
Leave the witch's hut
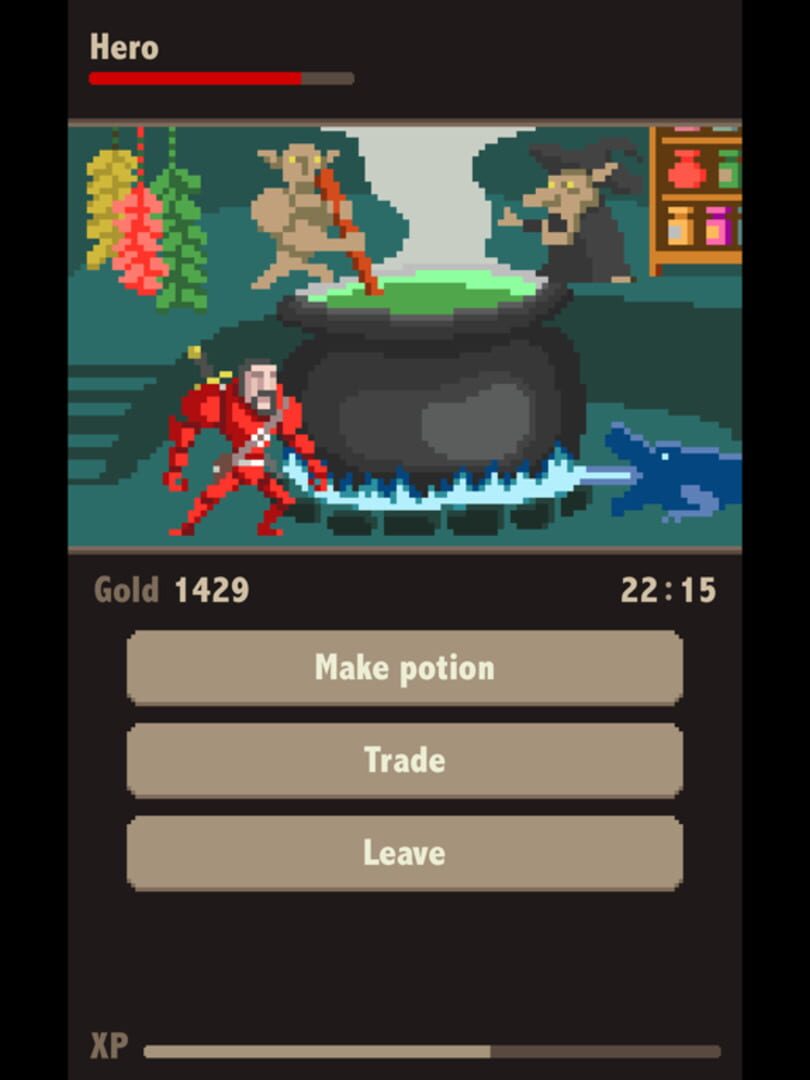tap(404, 853)
